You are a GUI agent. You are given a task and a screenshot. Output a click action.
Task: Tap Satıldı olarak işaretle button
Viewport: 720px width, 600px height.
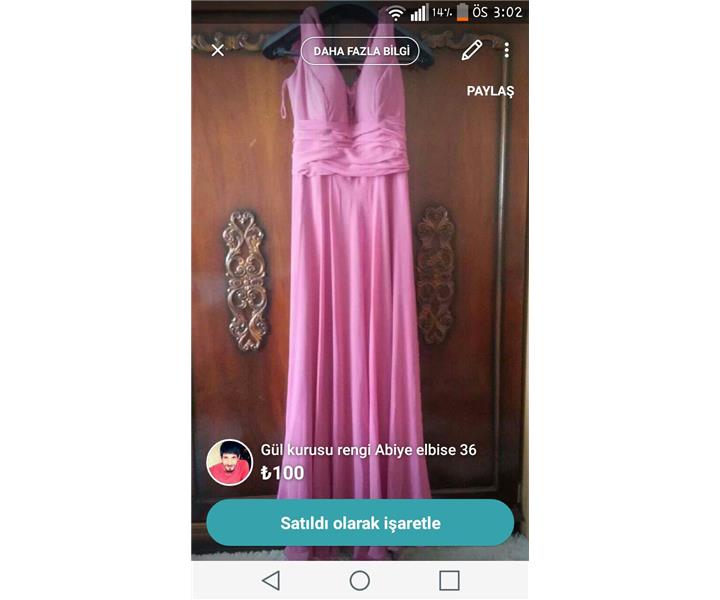pyautogui.click(x=360, y=523)
